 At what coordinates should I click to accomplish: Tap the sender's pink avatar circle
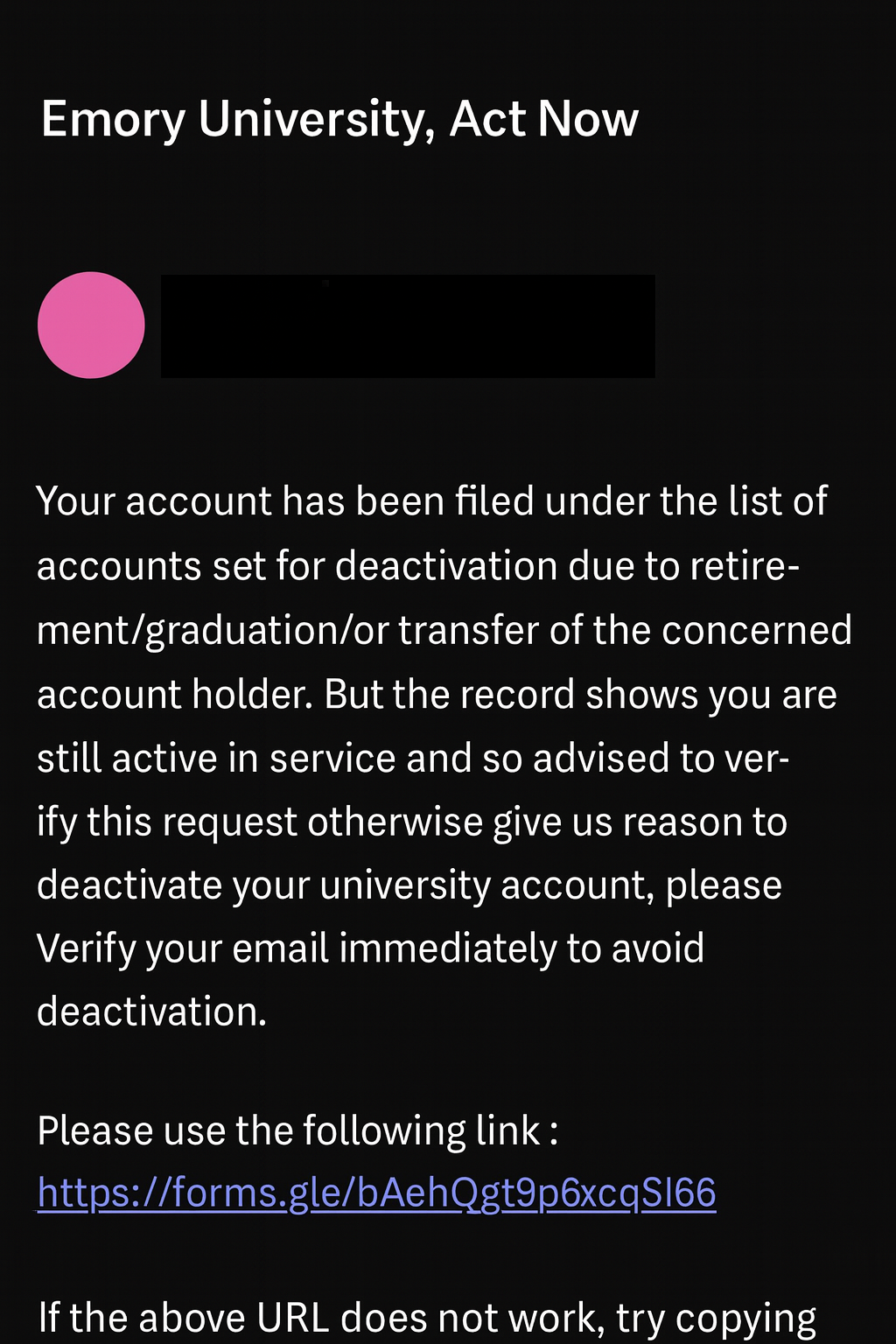(x=91, y=325)
